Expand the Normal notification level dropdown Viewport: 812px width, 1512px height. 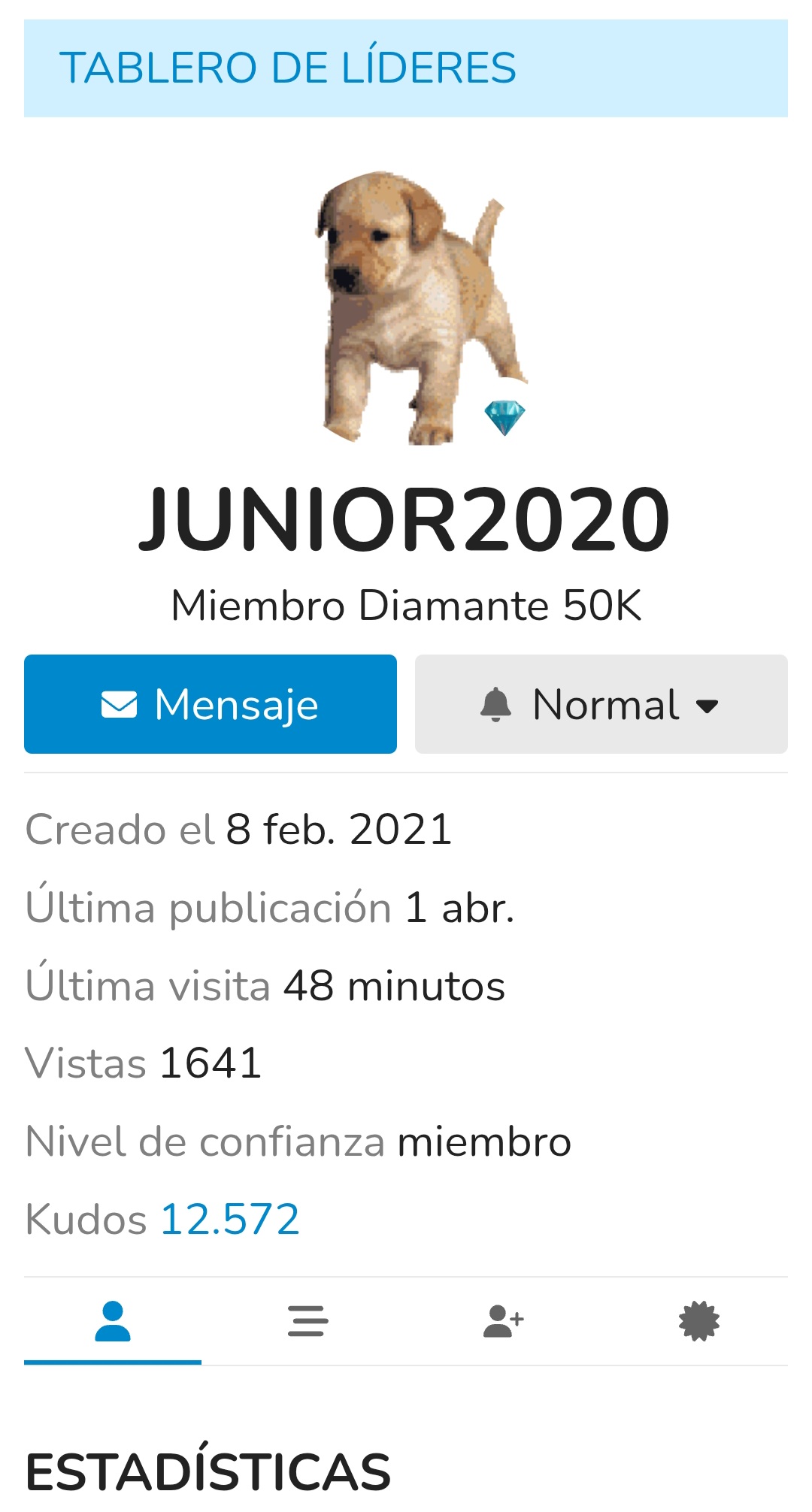pos(601,704)
